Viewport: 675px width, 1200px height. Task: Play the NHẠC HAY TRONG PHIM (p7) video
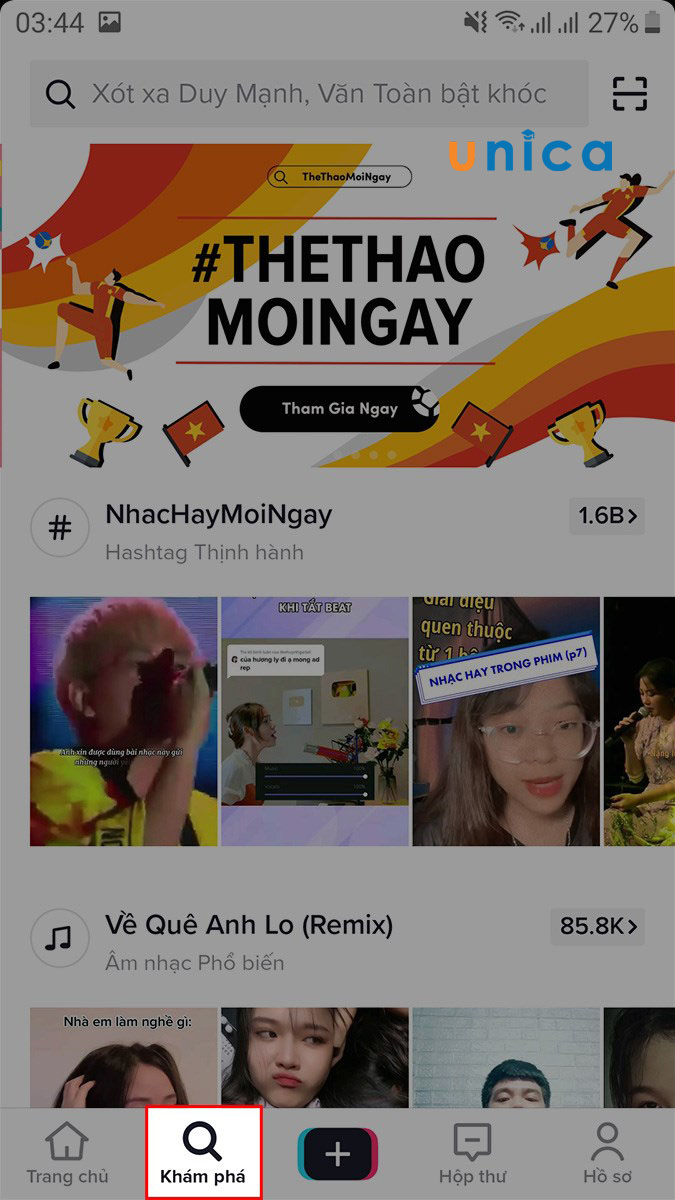click(x=506, y=721)
